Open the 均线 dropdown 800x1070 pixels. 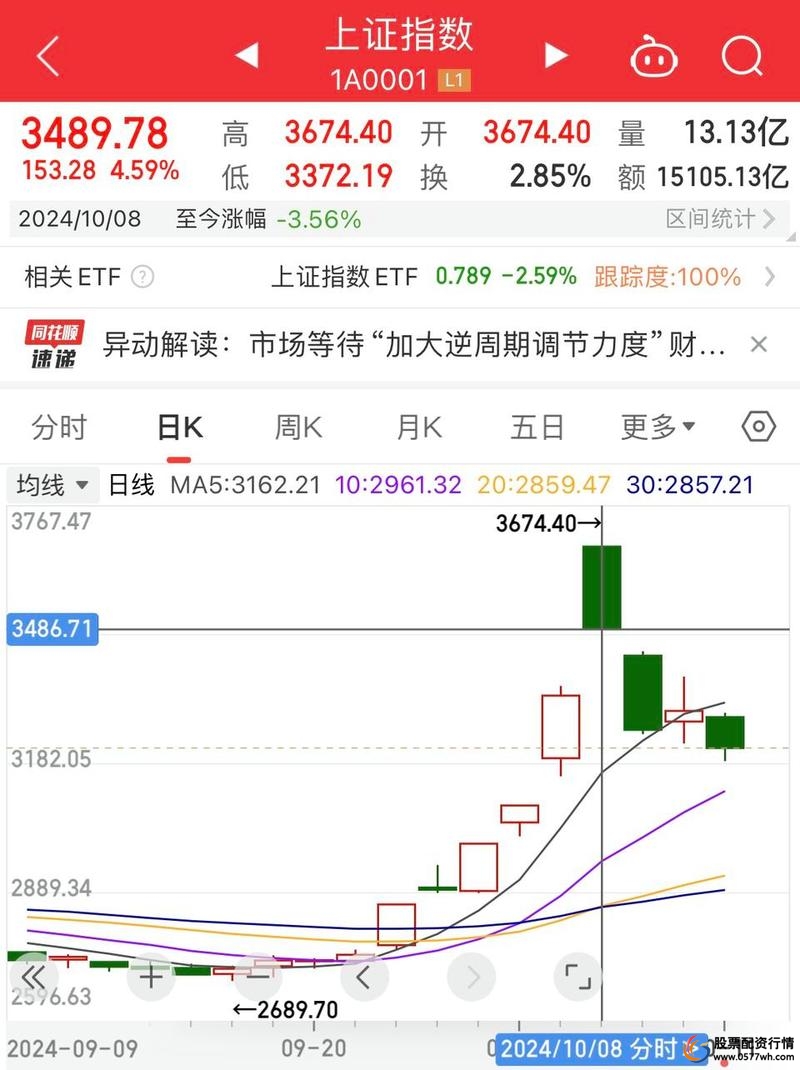pos(49,485)
